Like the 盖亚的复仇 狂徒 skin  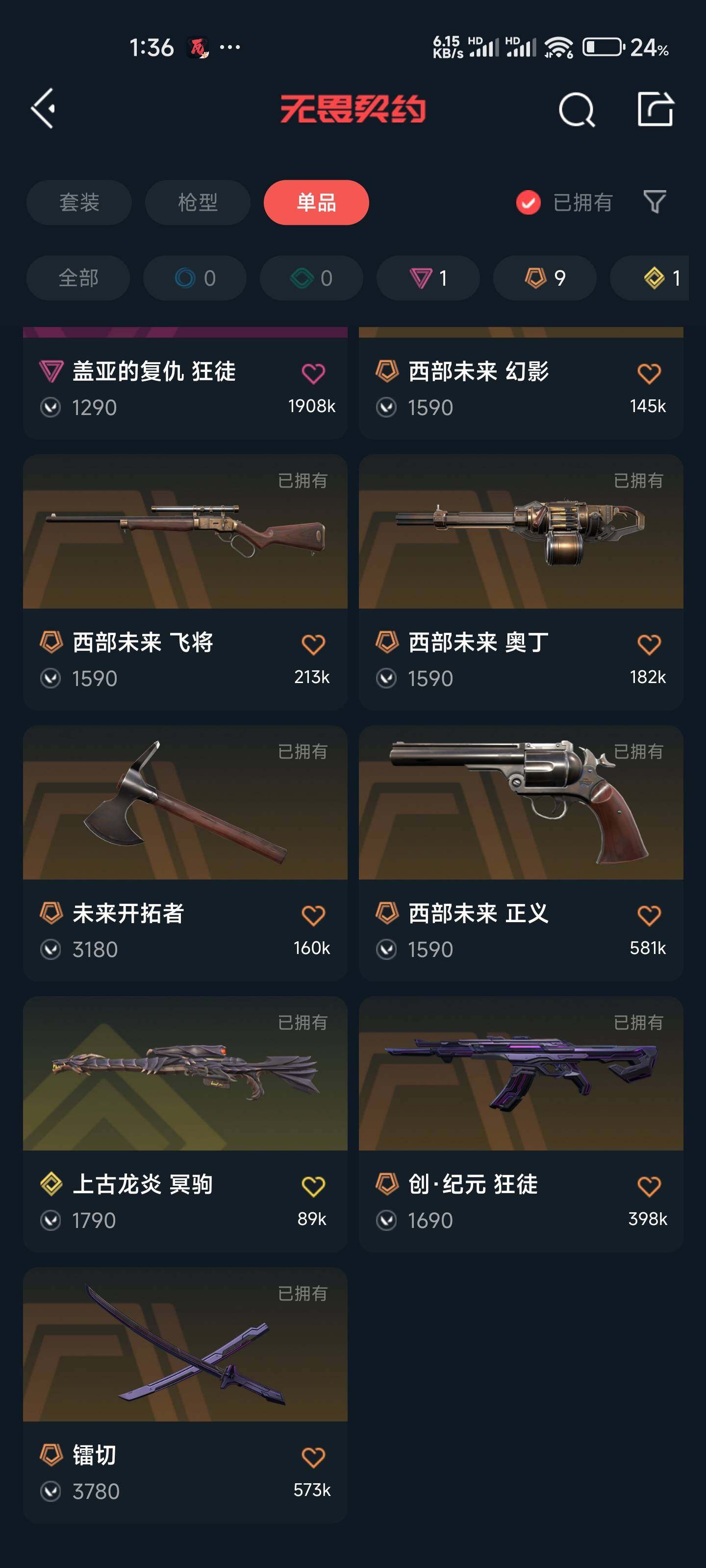click(313, 373)
